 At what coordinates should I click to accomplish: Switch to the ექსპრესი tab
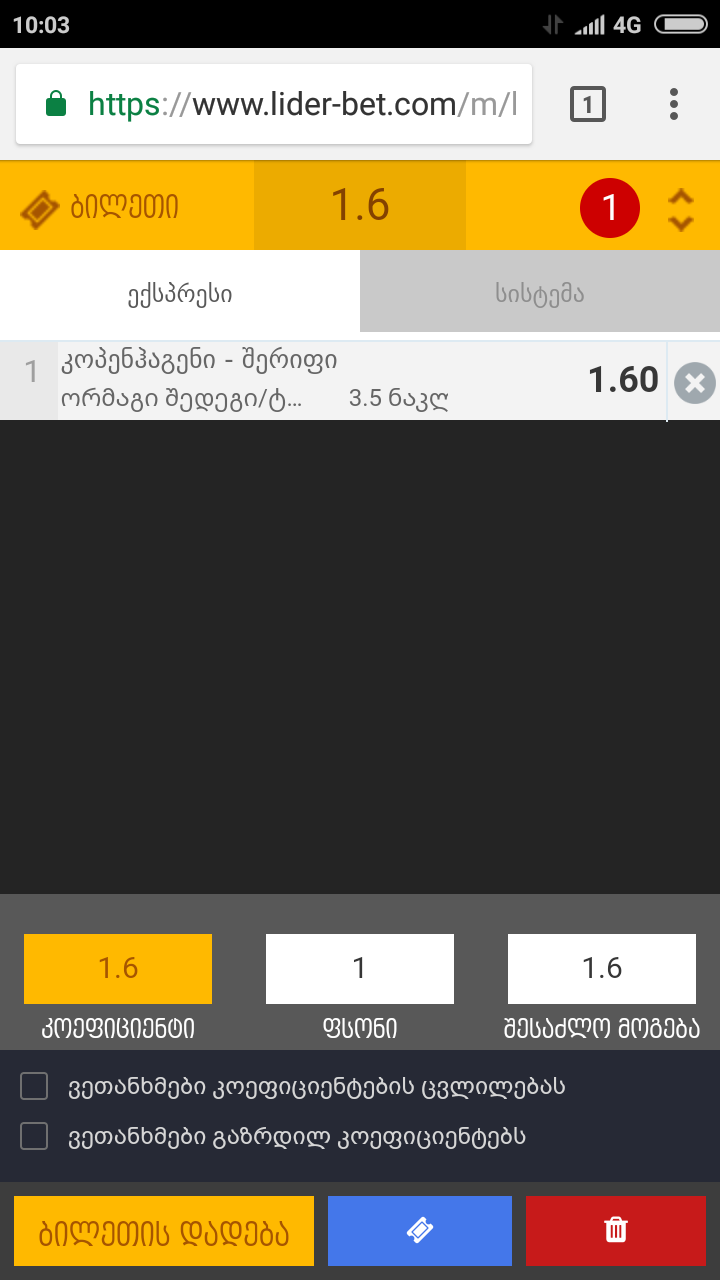(180, 294)
